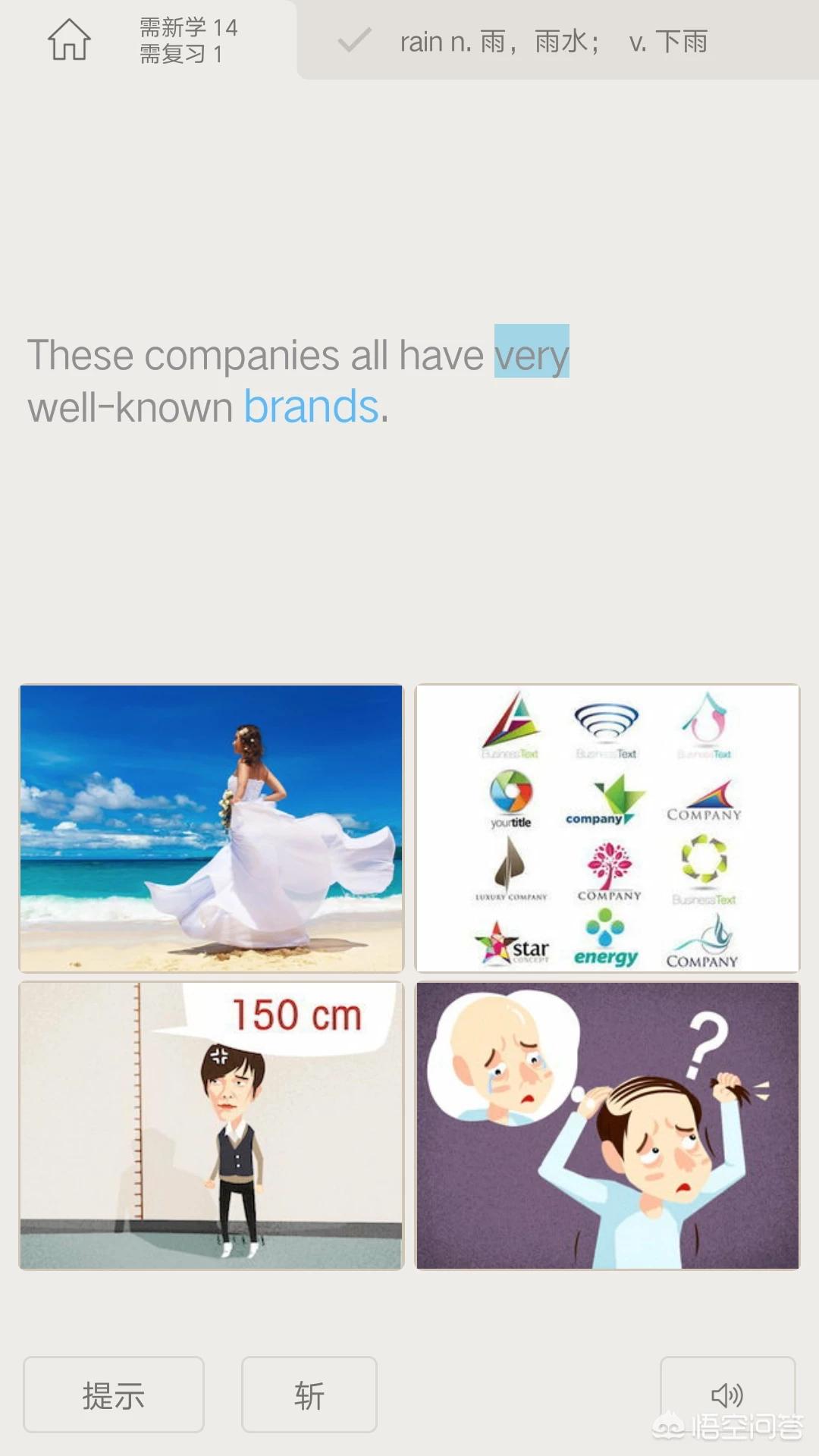Viewport: 819px width, 1456px height.
Task: Choose the company logos picture
Action: tap(607, 828)
